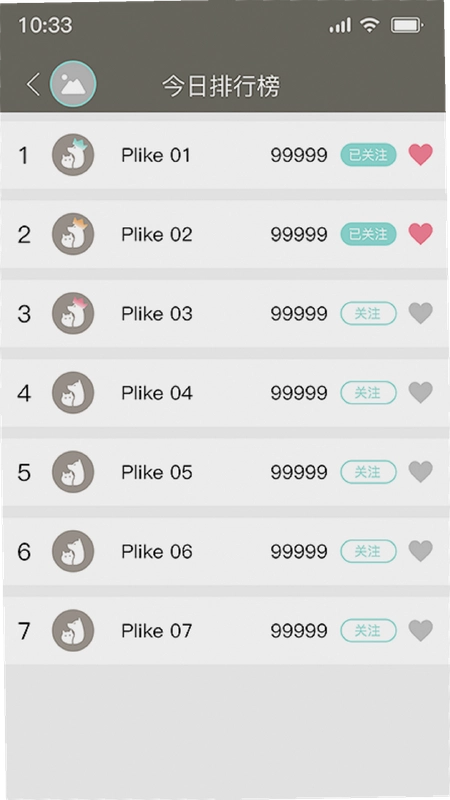The height and width of the screenshot is (800, 450).
Task: Like Plike 07 with heart icon
Action: [x=421, y=631]
